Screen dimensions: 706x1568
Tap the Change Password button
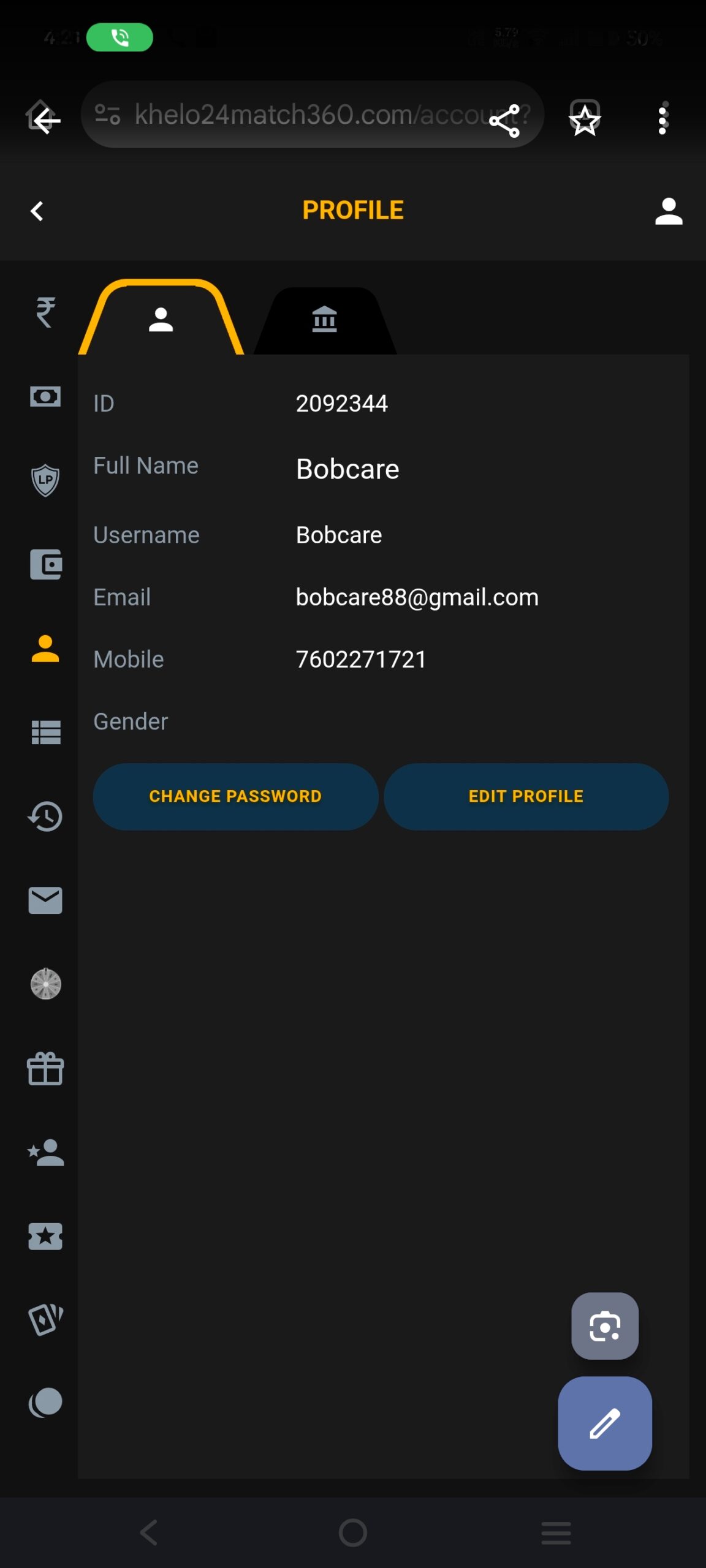pos(235,796)
